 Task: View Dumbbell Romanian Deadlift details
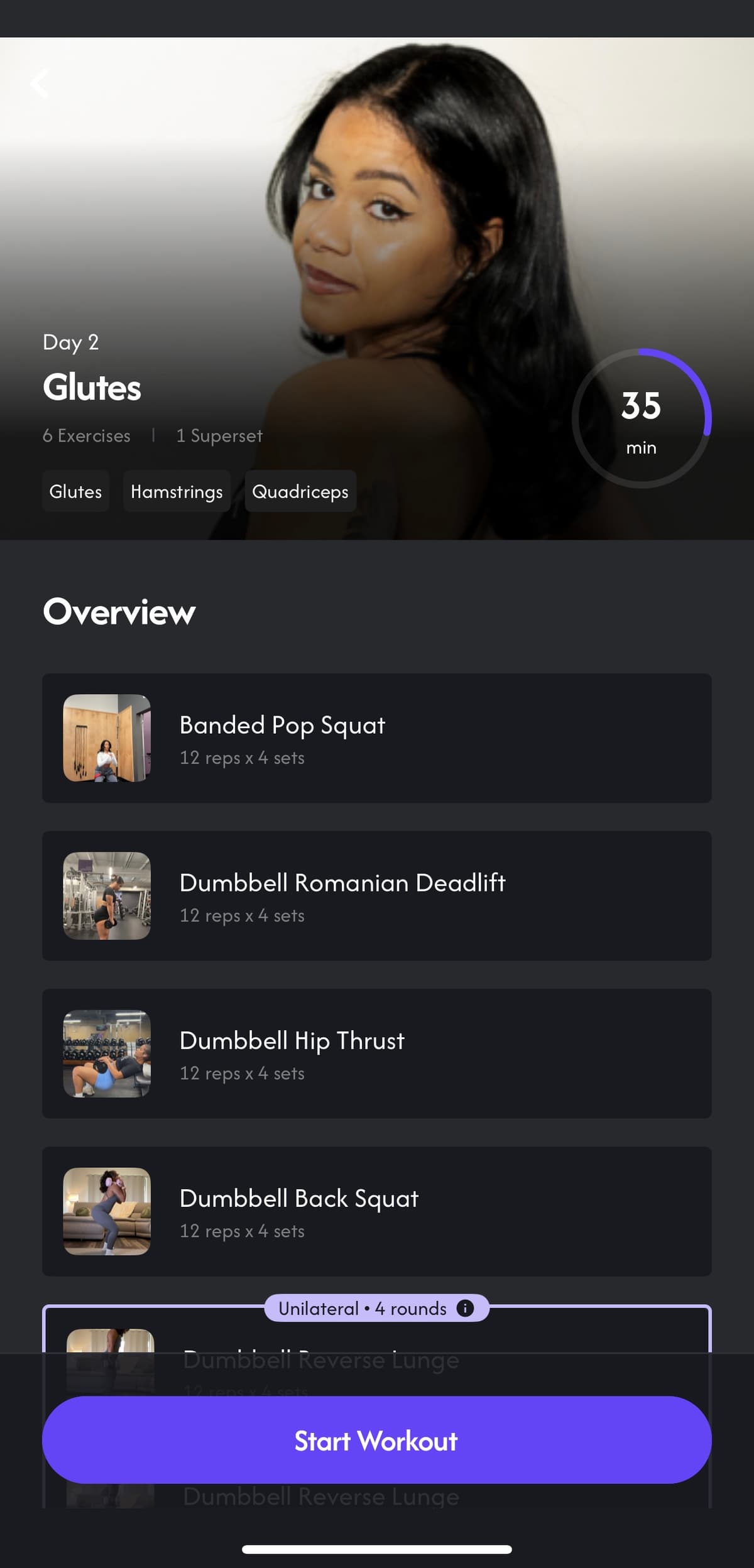[376, 896]
